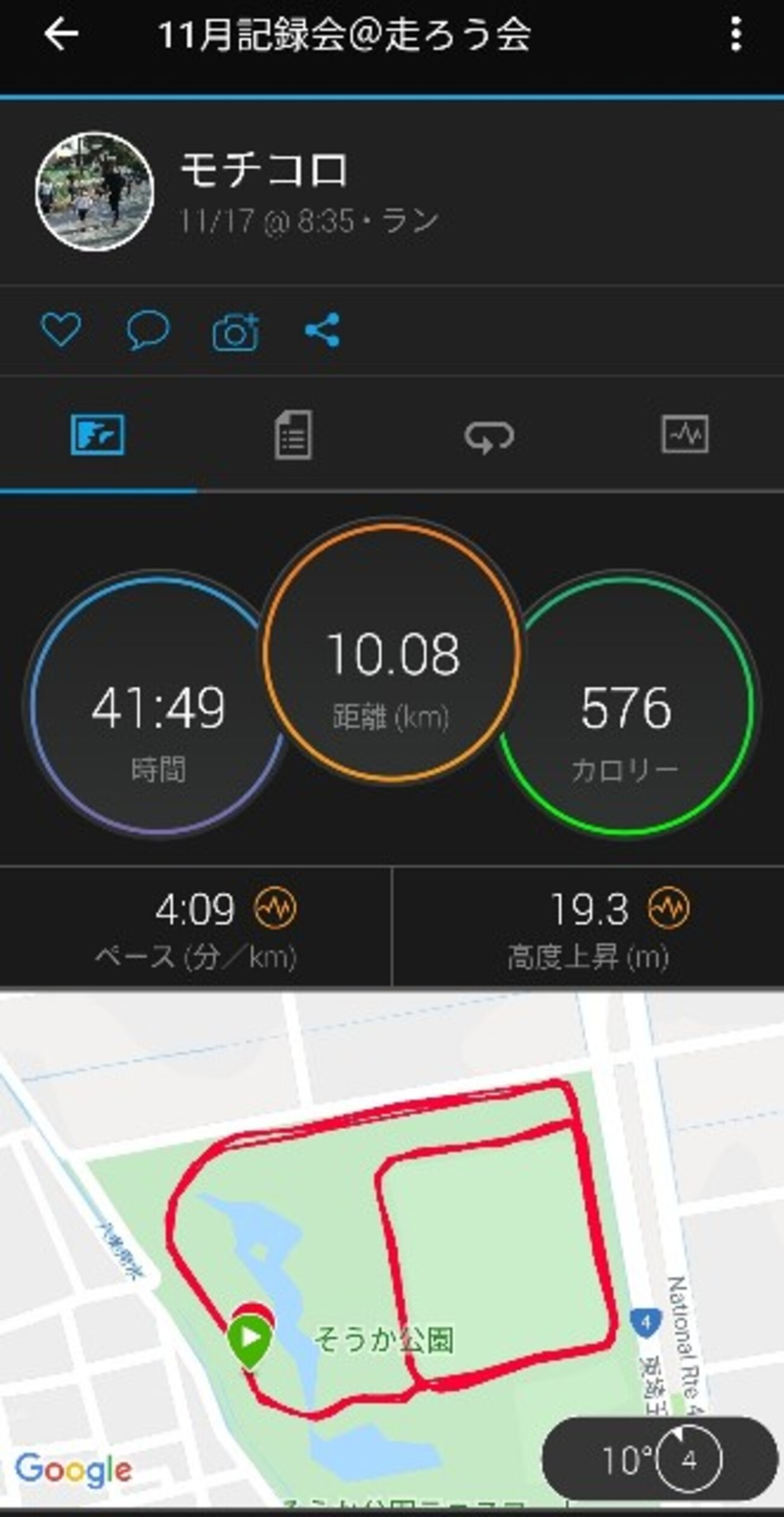Switch to the stats details tab
This screenshot has width=784, height=1517.
coord(294,435)
